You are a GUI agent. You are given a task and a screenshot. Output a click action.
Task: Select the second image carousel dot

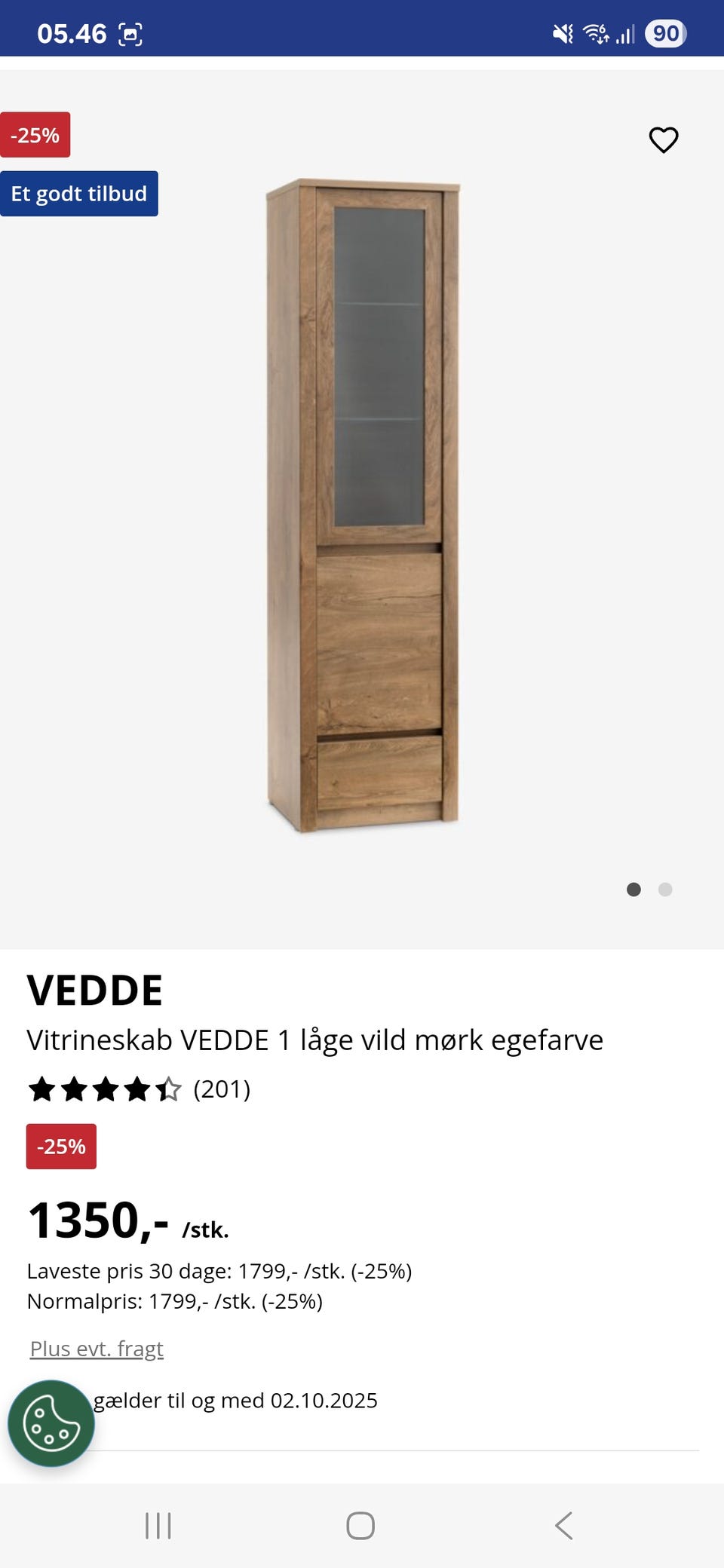(666, 890)
